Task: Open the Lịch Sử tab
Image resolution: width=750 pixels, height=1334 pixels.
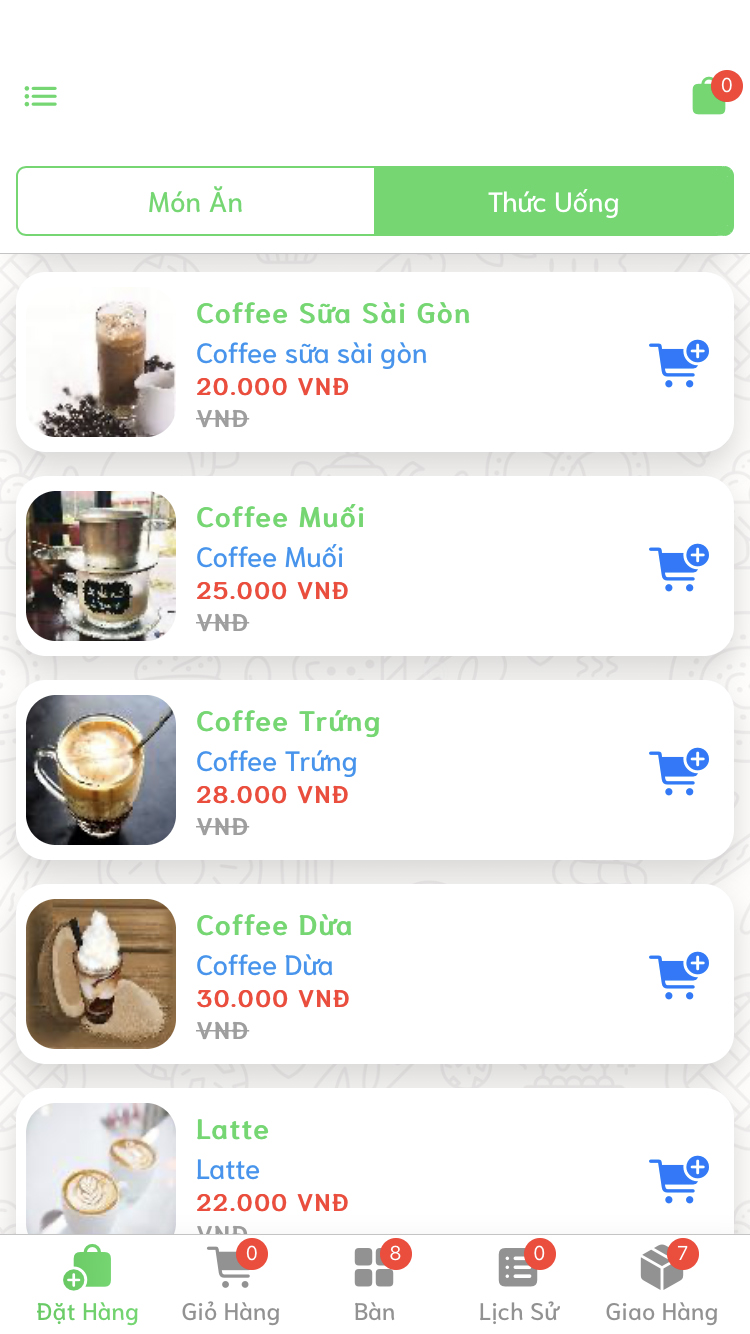Action: coord(518,1285)
